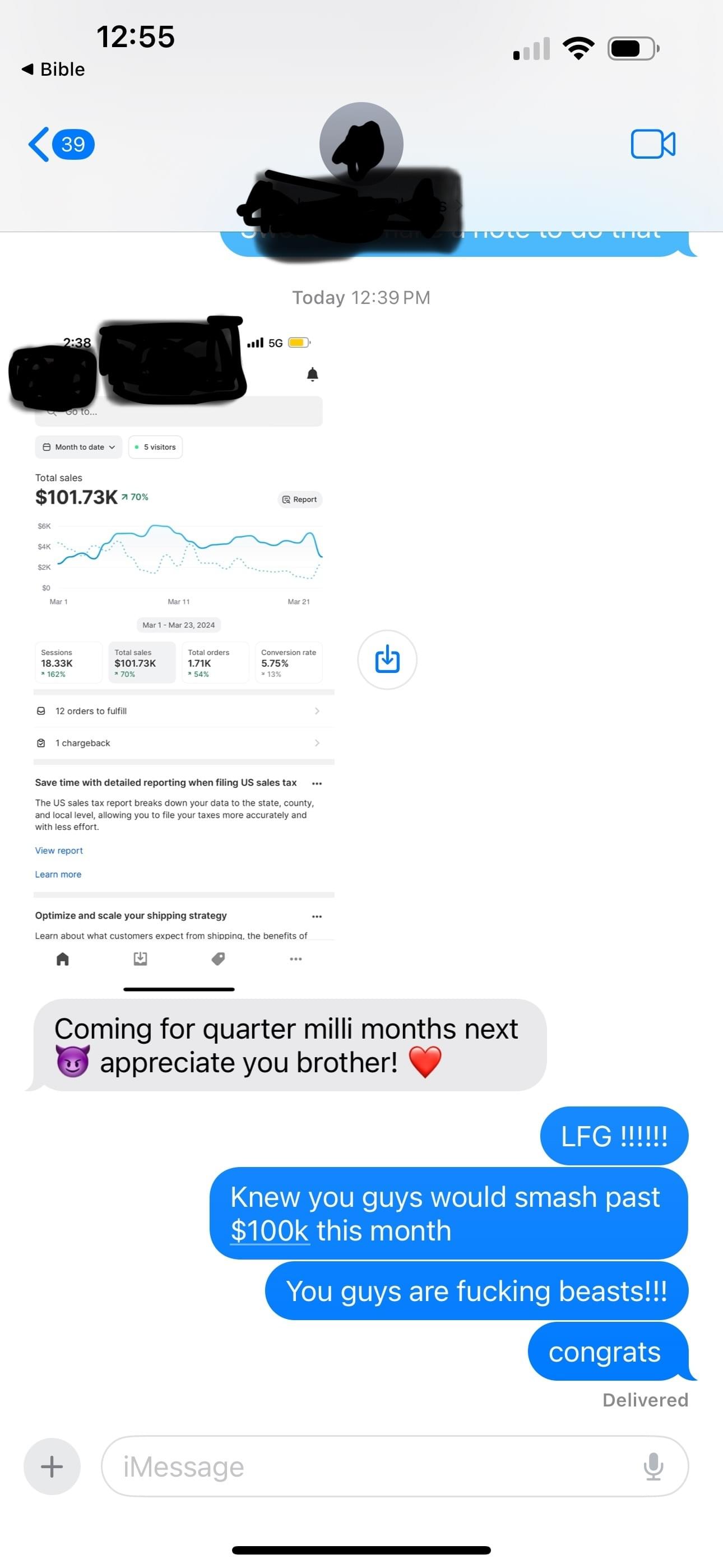Focus the iMessage text field

click(365, 1466)
